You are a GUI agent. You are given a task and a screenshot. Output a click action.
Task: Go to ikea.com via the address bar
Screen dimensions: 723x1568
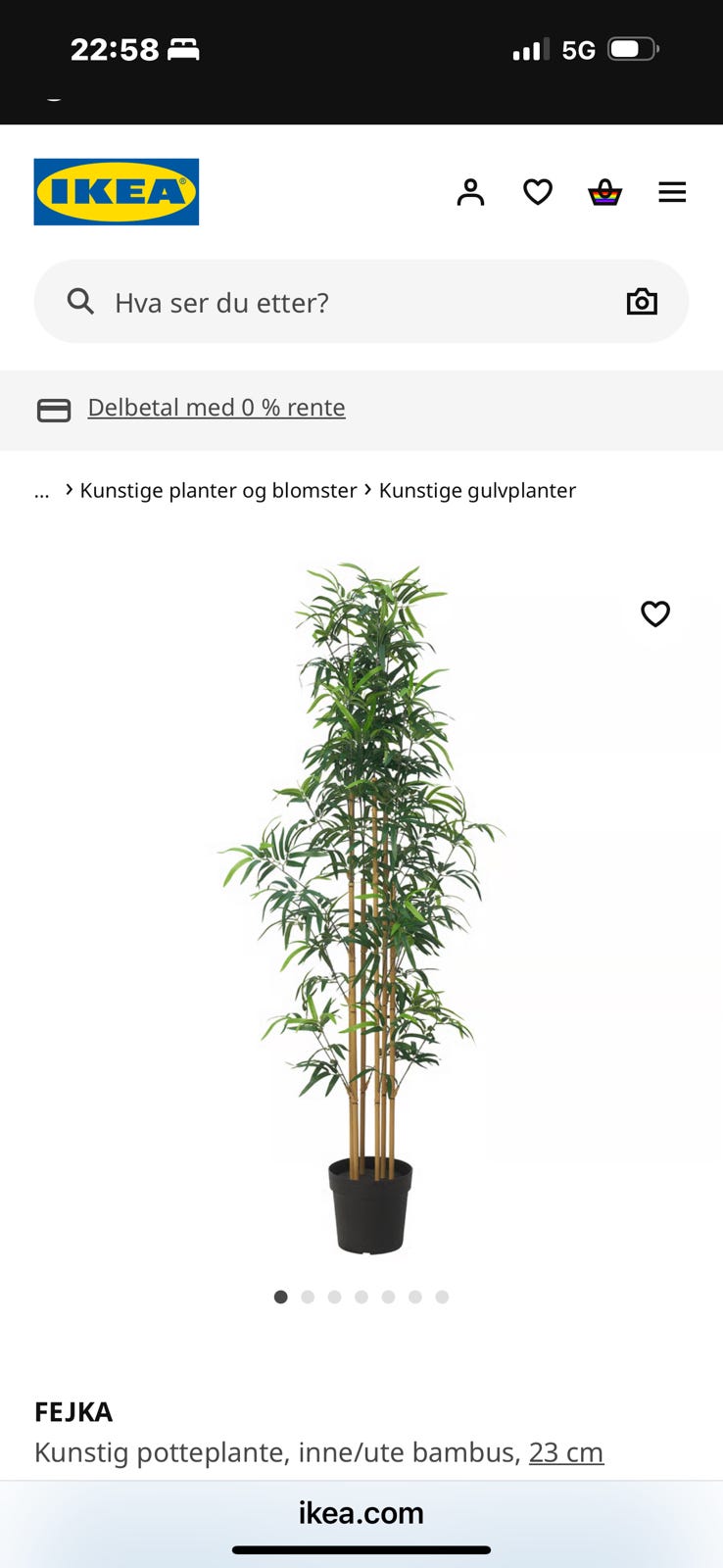(x=361, y=1512)
